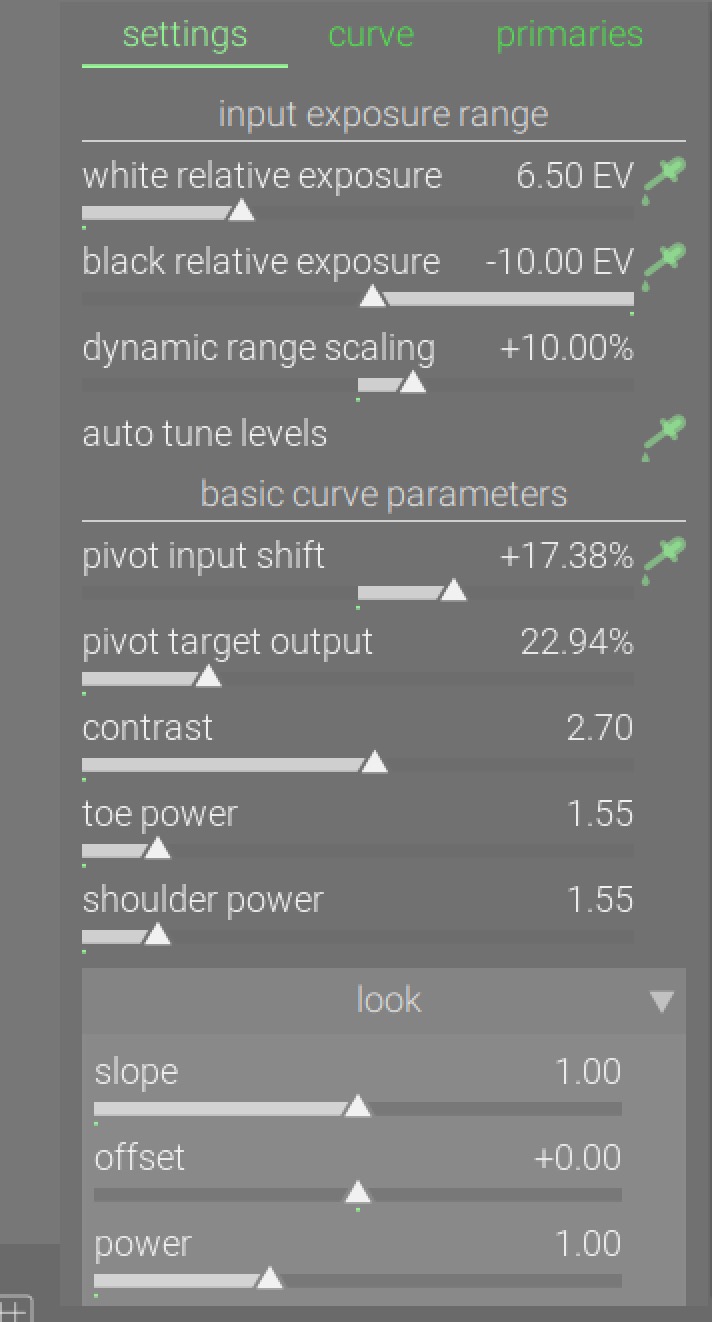This screenshot has height=1322, width=712.
Task: Switch to the curve tab
Action: click(370, 35)
